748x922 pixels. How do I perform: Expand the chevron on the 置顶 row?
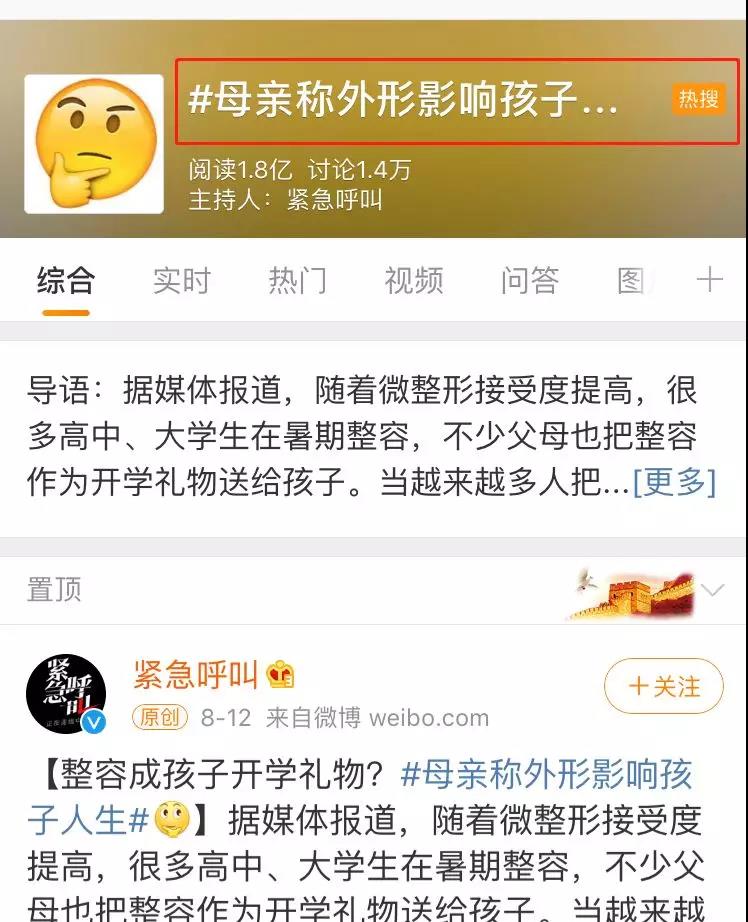tap(712, 590)
